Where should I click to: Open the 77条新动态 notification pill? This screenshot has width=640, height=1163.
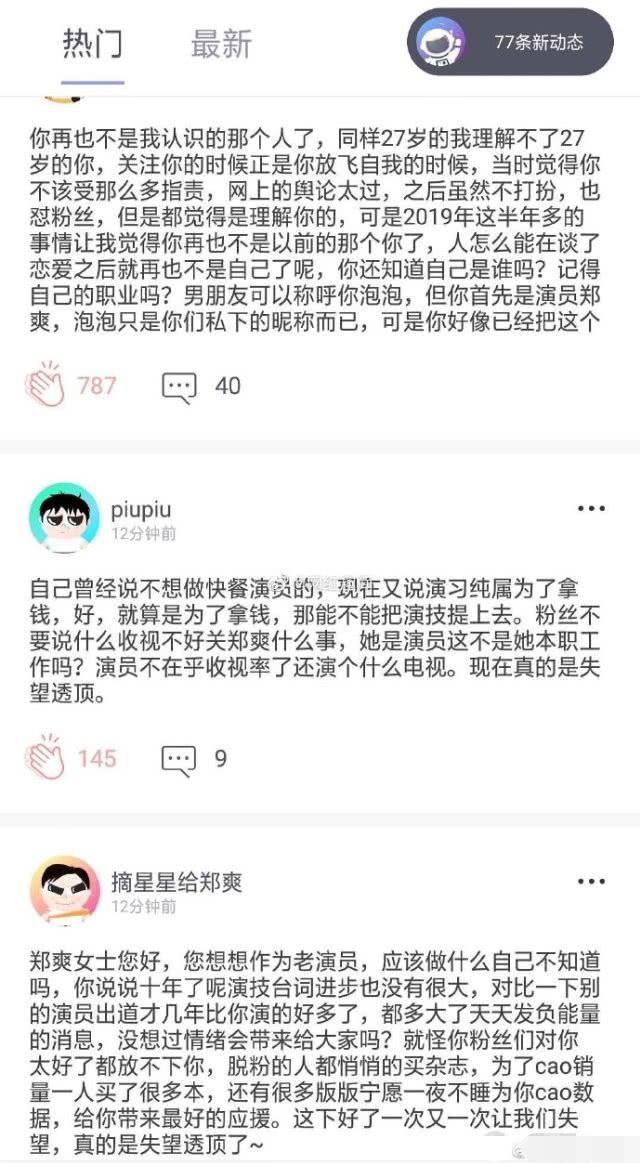[x=511, y=43]
